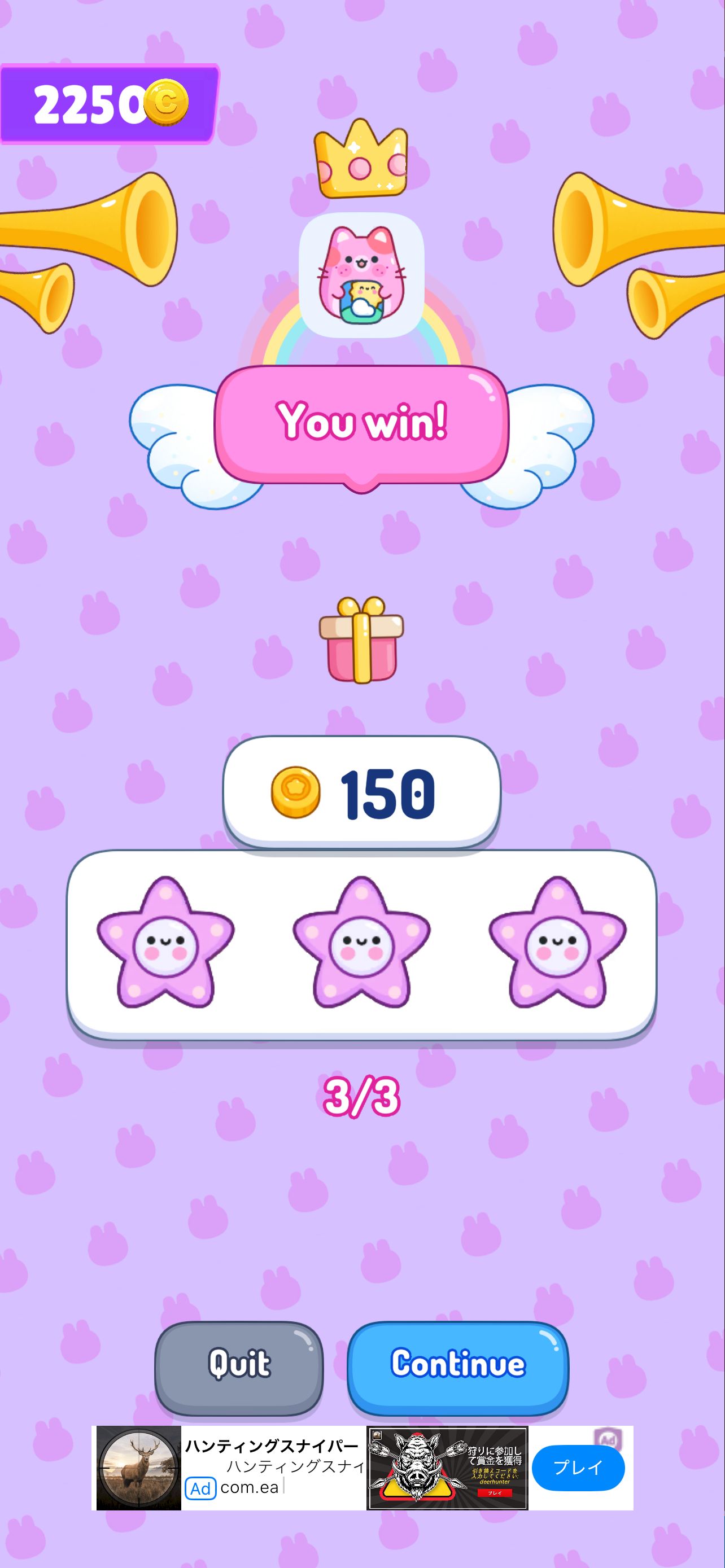Tap the Continue button
The width and height of the screenshot is (725, 1568).
click(458, 1363)
